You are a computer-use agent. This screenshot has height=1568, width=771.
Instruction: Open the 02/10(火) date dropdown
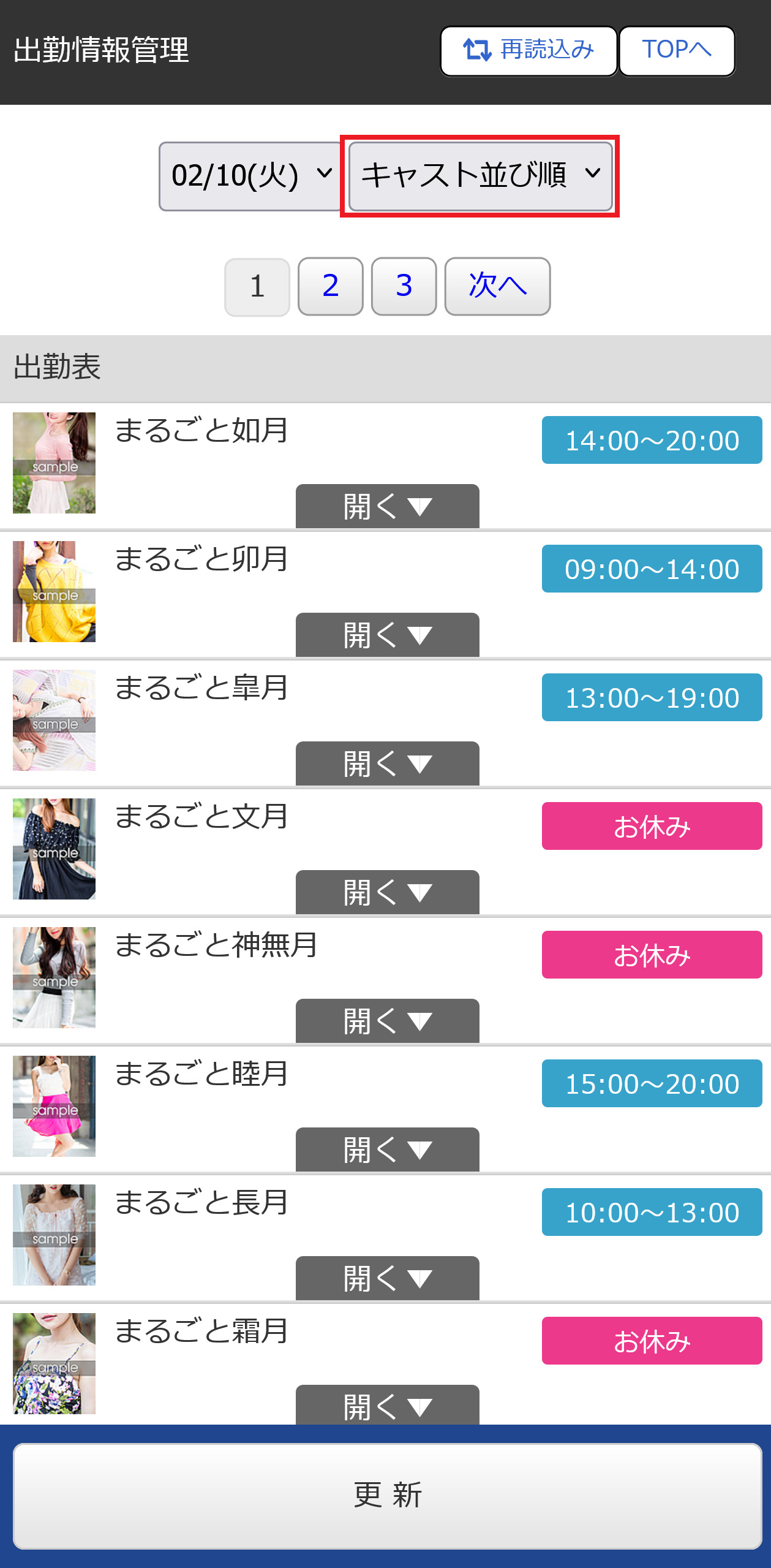tap(251, 176)
